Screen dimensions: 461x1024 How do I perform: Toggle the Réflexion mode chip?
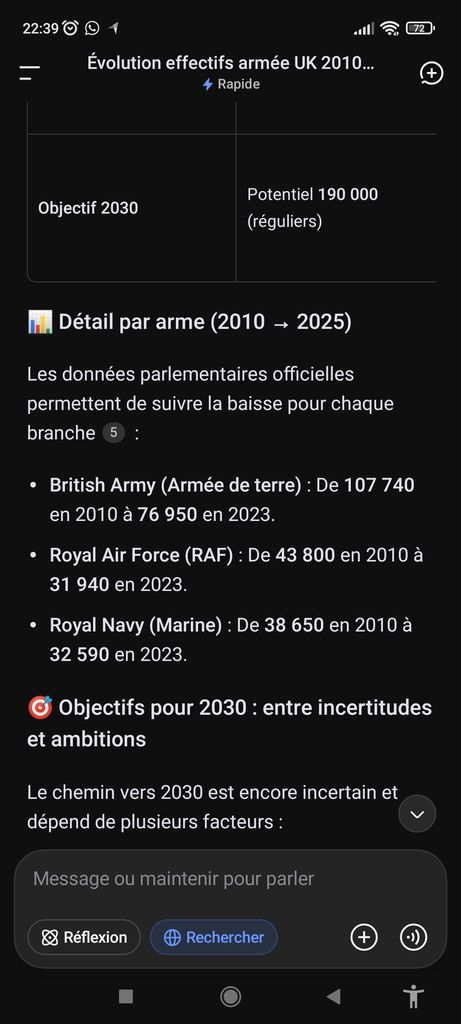[x=84, y=937]
